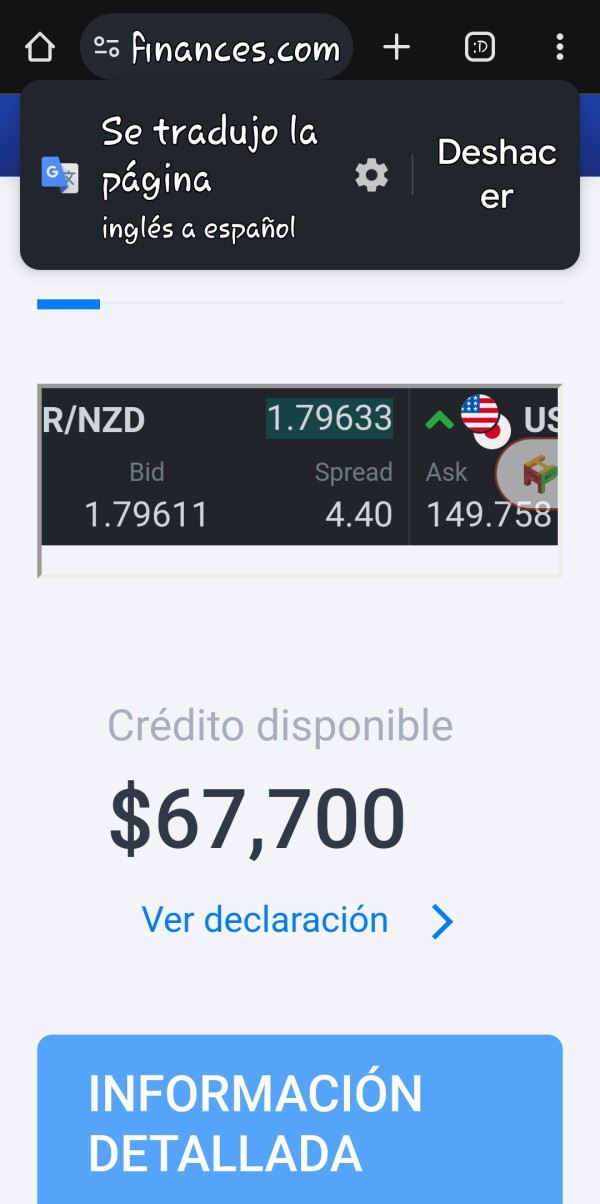Viewport: 600px width, 1204px height.
Task: Go to the browser home page
Action: [x=39, y=47]
